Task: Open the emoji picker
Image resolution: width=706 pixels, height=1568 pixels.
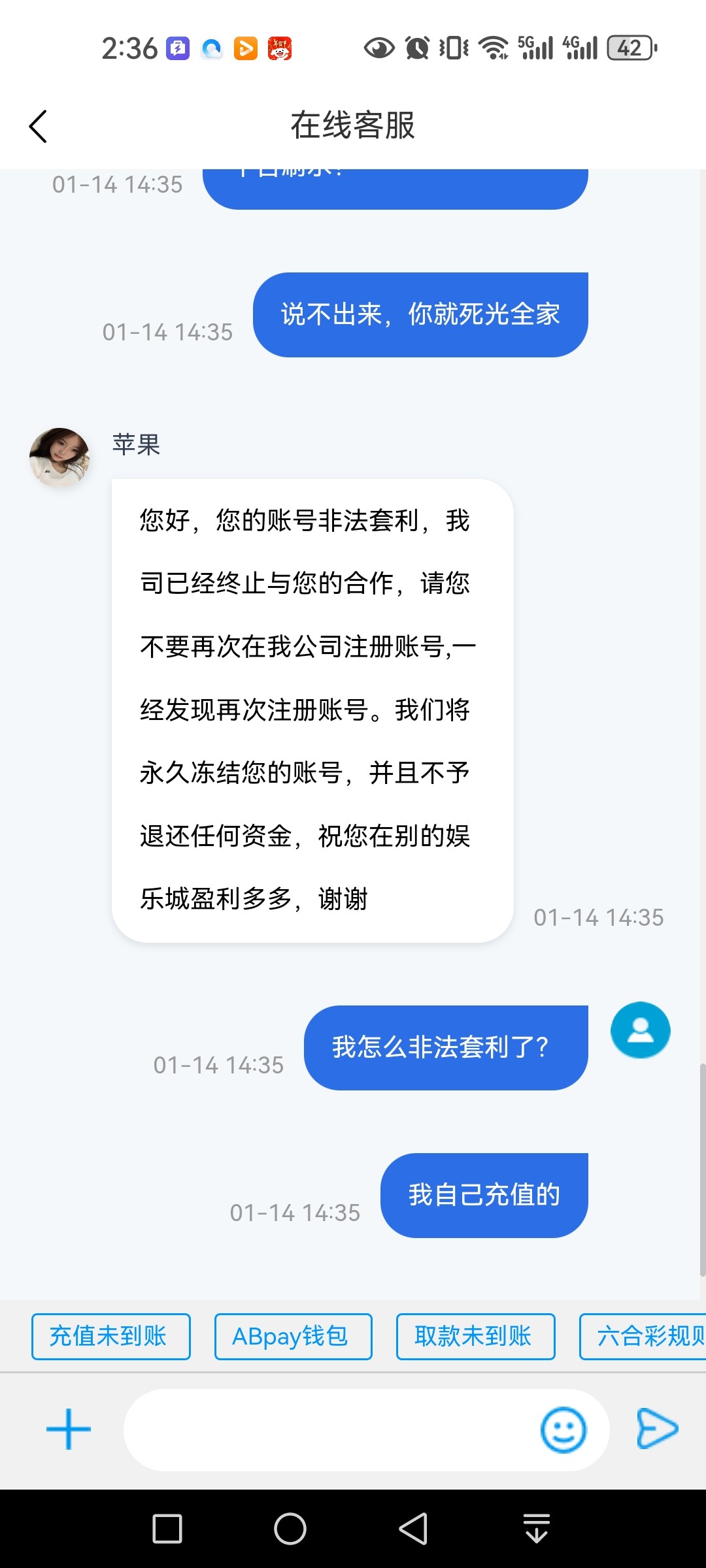Action: click(563, 1430)
